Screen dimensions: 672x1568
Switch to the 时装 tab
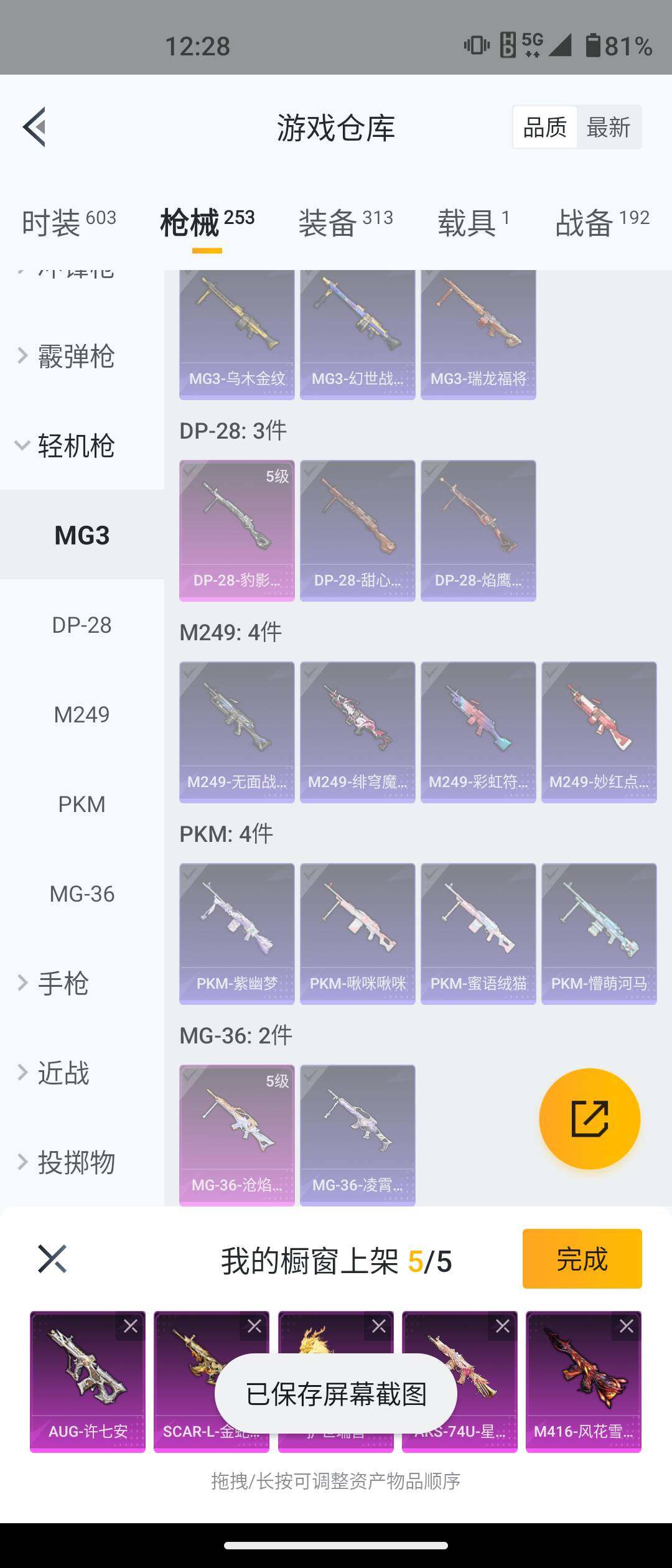tap(68, 222)
